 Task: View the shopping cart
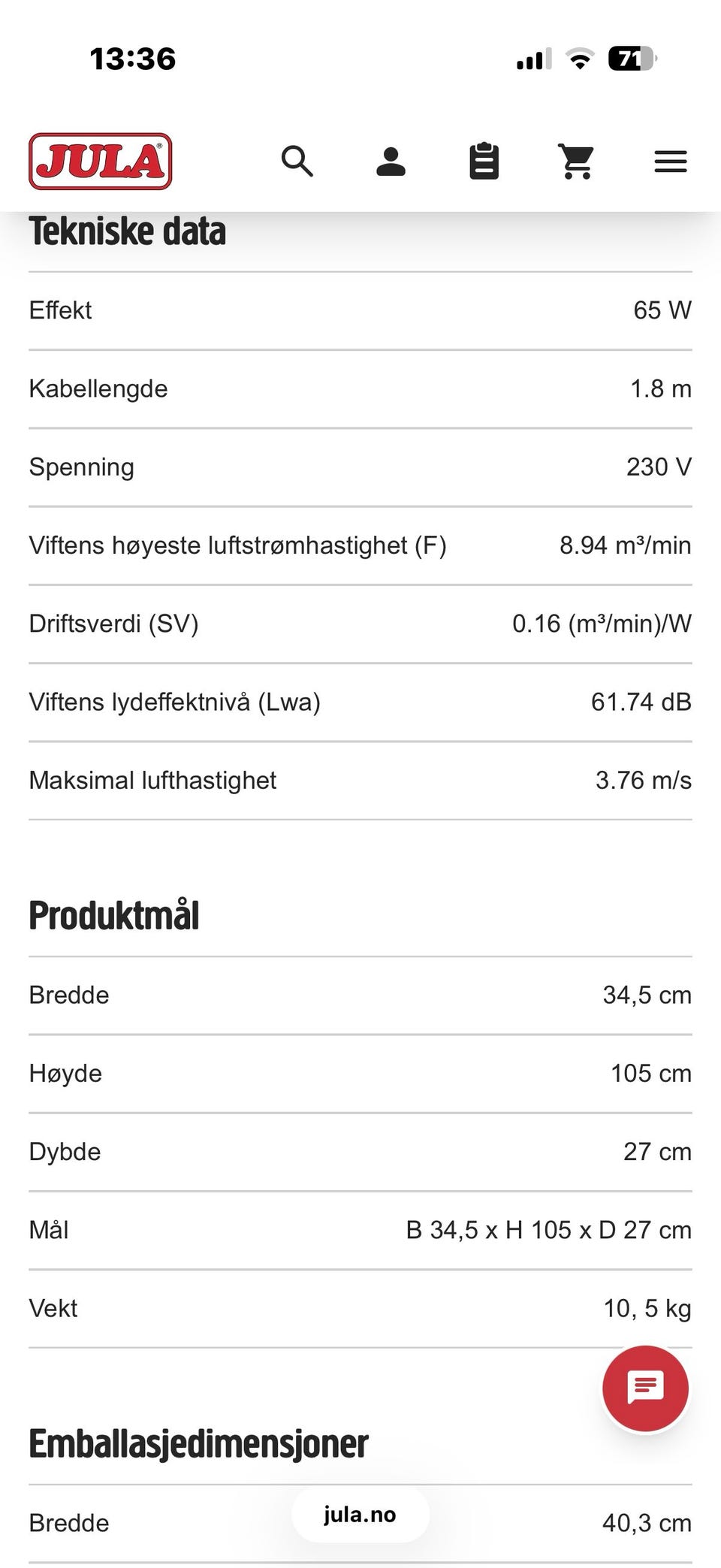click(577, 162)
